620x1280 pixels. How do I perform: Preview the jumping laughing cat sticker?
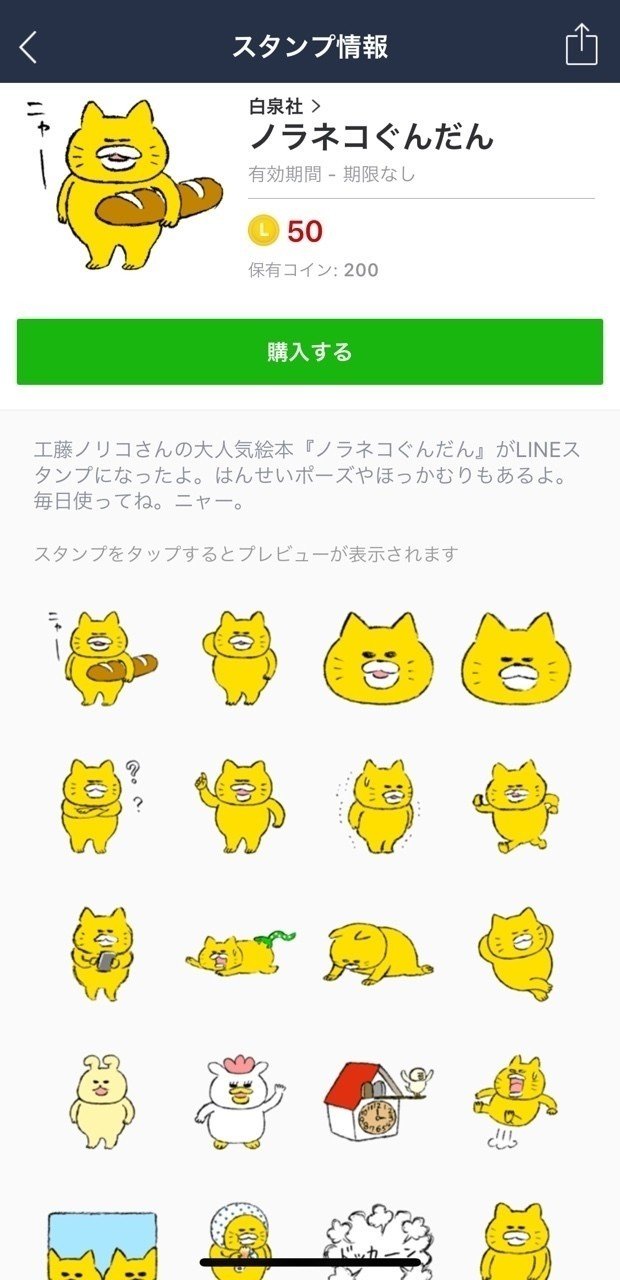(516, 1102)
